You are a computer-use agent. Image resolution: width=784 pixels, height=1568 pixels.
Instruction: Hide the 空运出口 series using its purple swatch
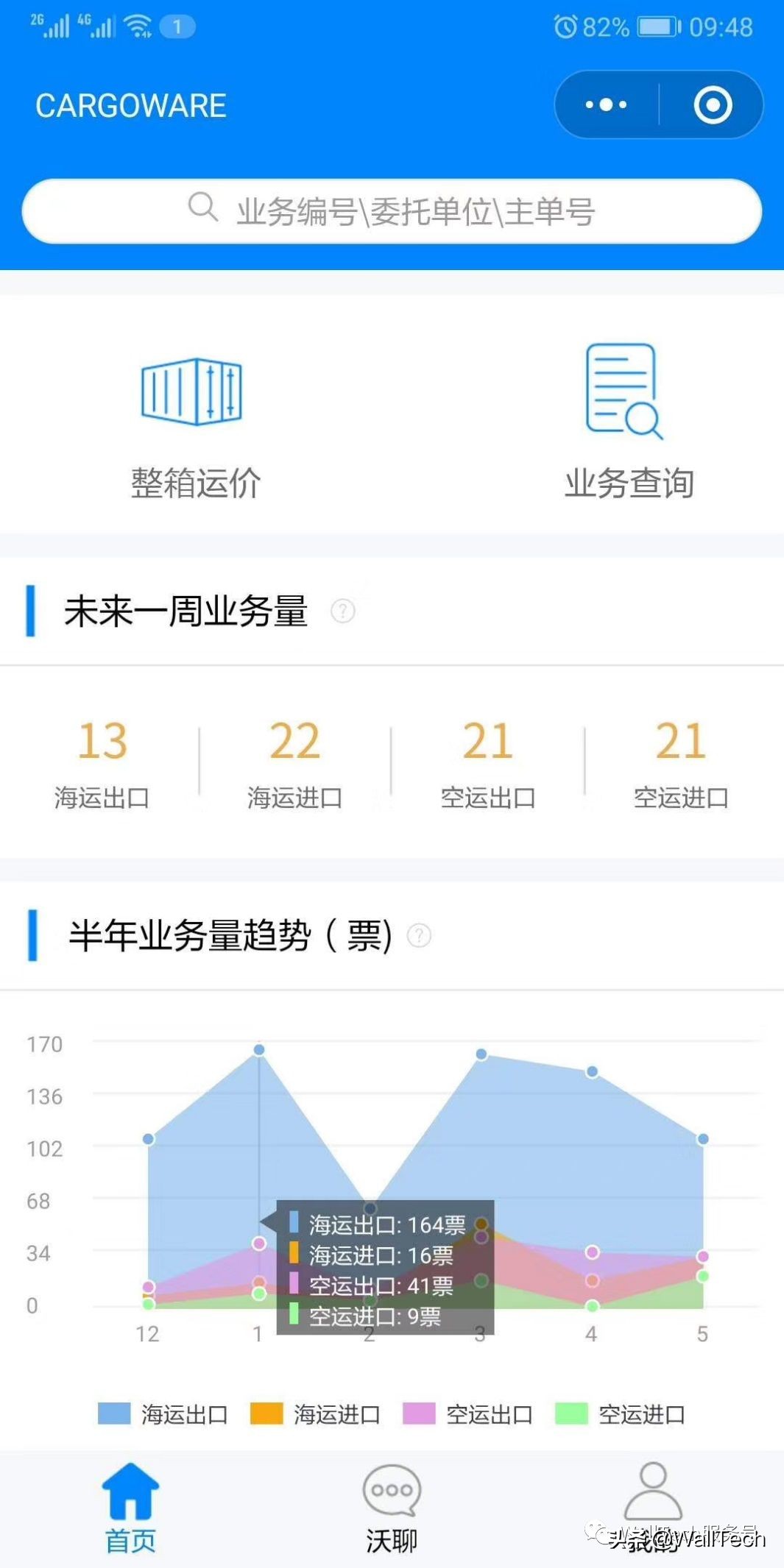420,1413
